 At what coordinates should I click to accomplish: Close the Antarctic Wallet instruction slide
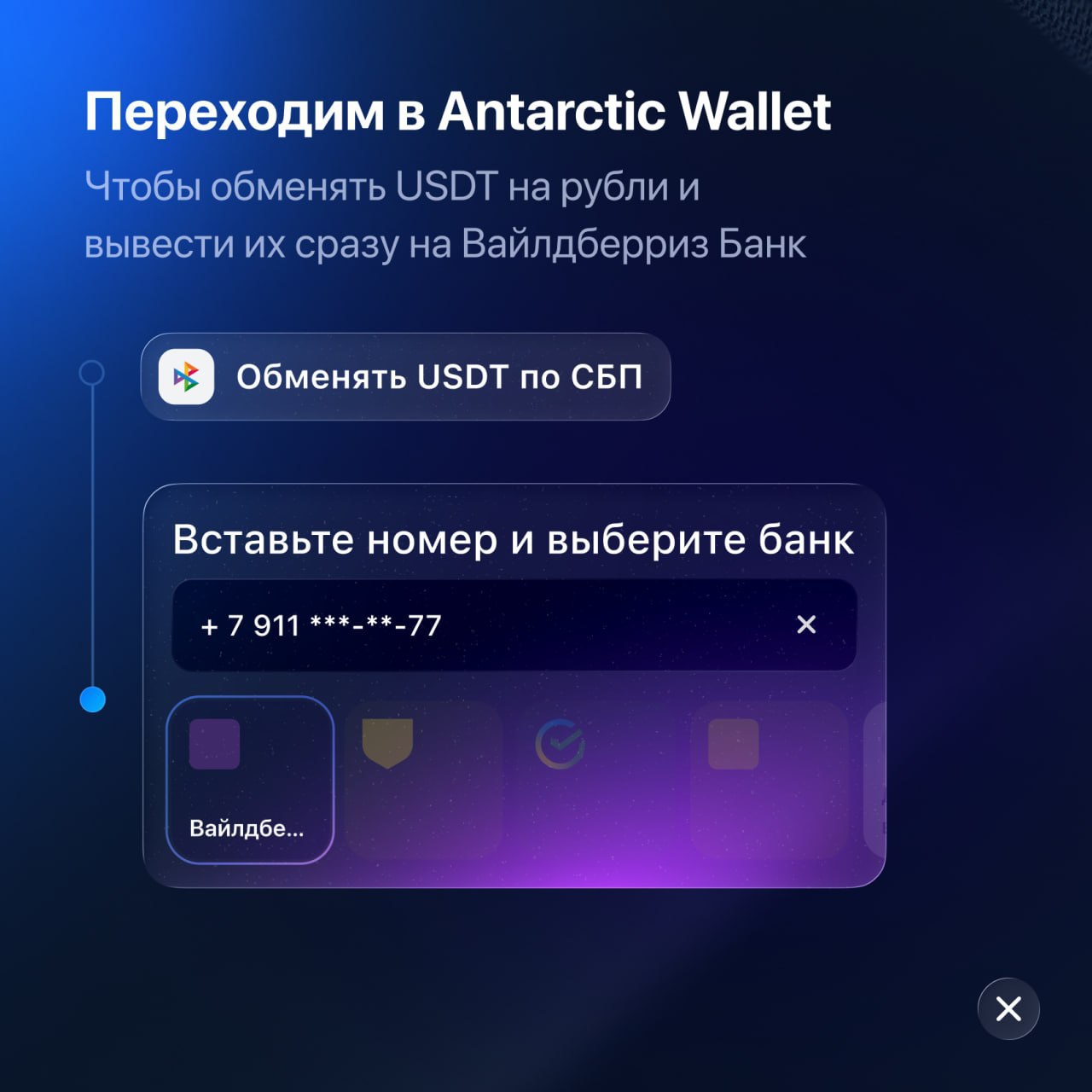1008,1008
